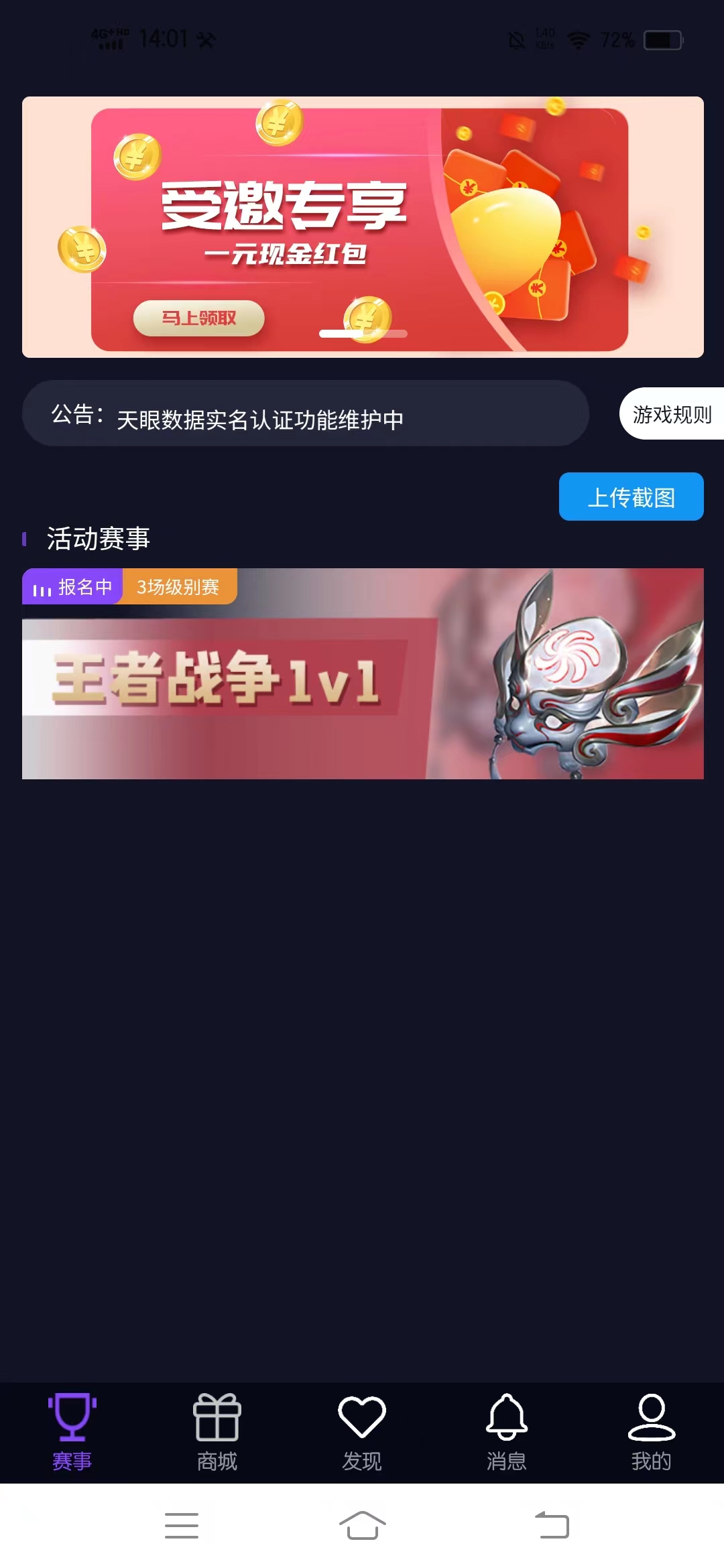
Task: Tap the system back button
Action: pyautogui.click(x=552, y=1526)
